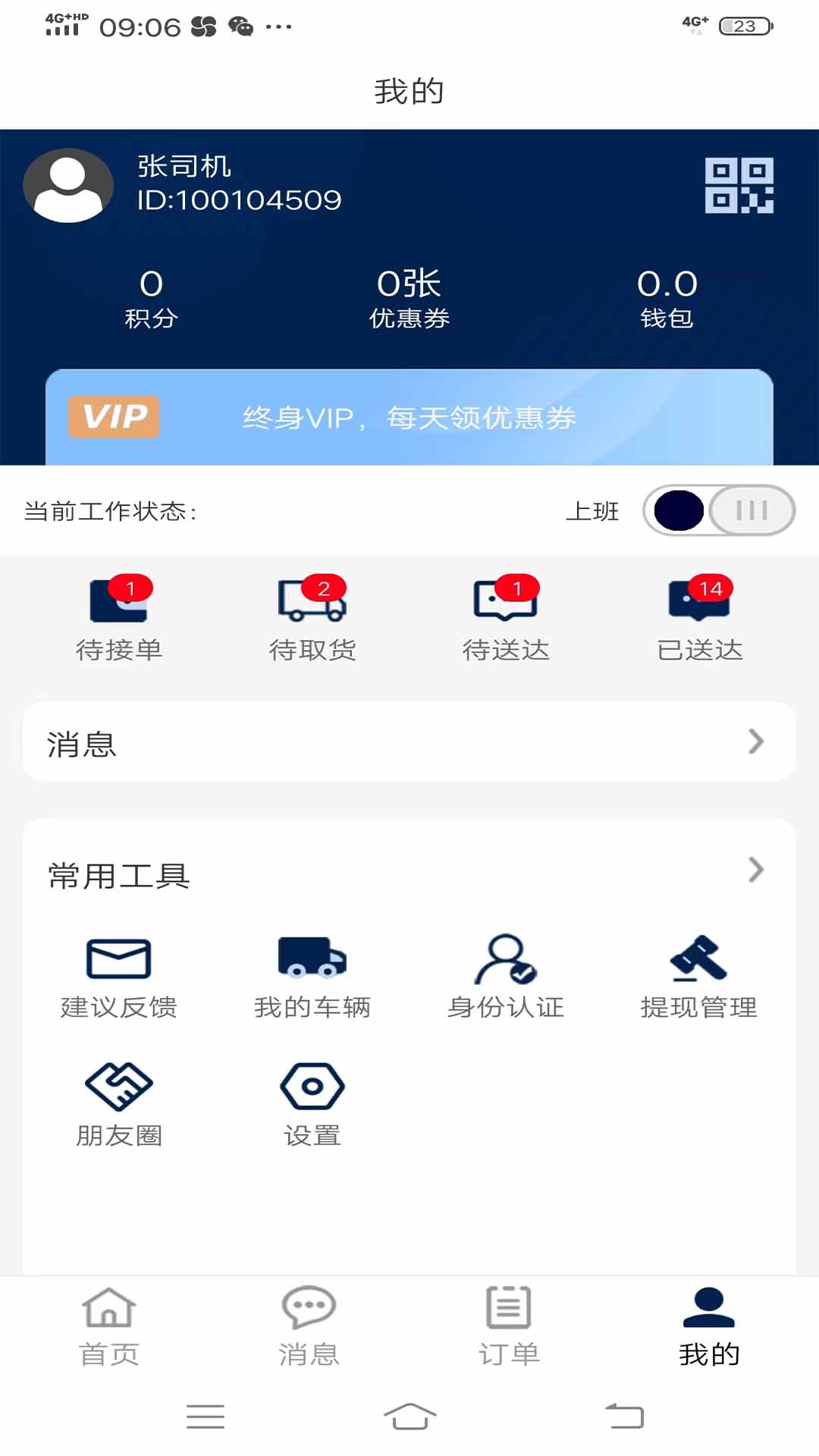The width and height of the screenshot is (819, 1456).
Task: Switch to the 消息 tab in bottom navigation
Action: point(309,1326)
